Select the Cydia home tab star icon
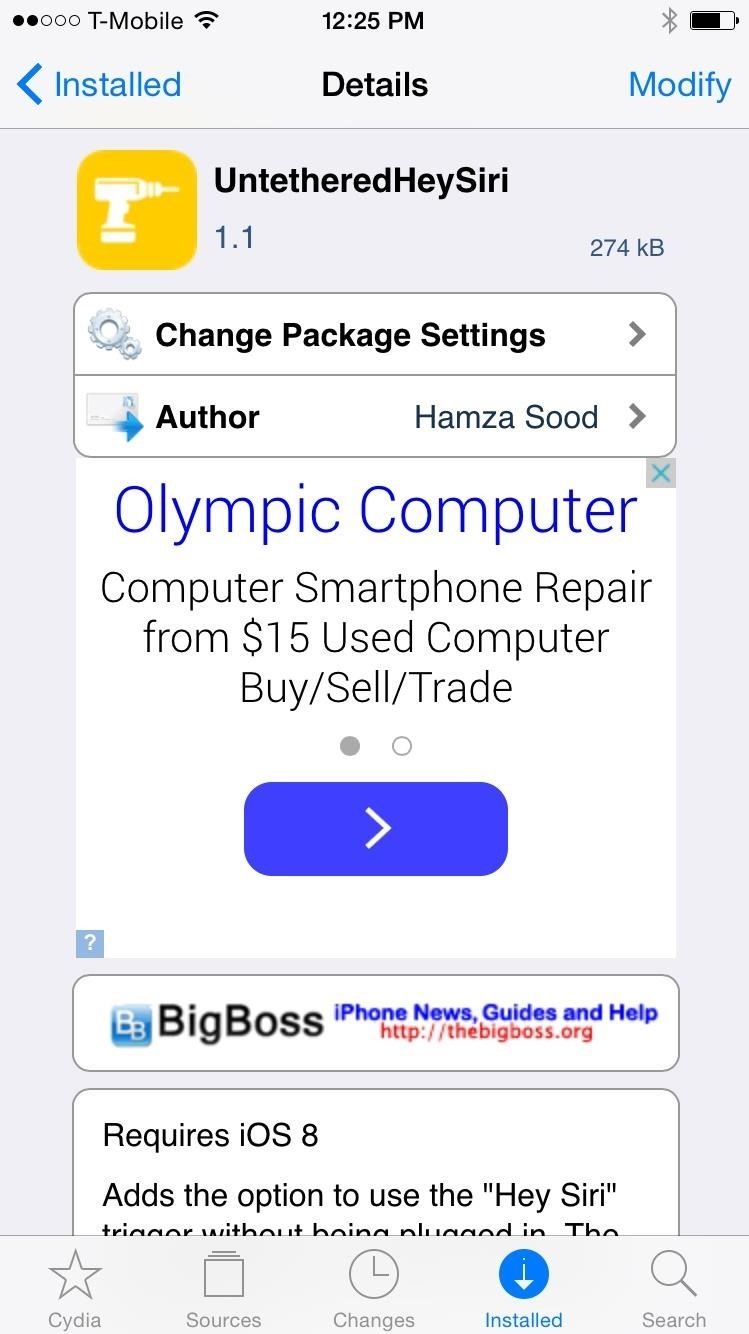This screenshot has width=749, height=1334. coord(74,1272)
